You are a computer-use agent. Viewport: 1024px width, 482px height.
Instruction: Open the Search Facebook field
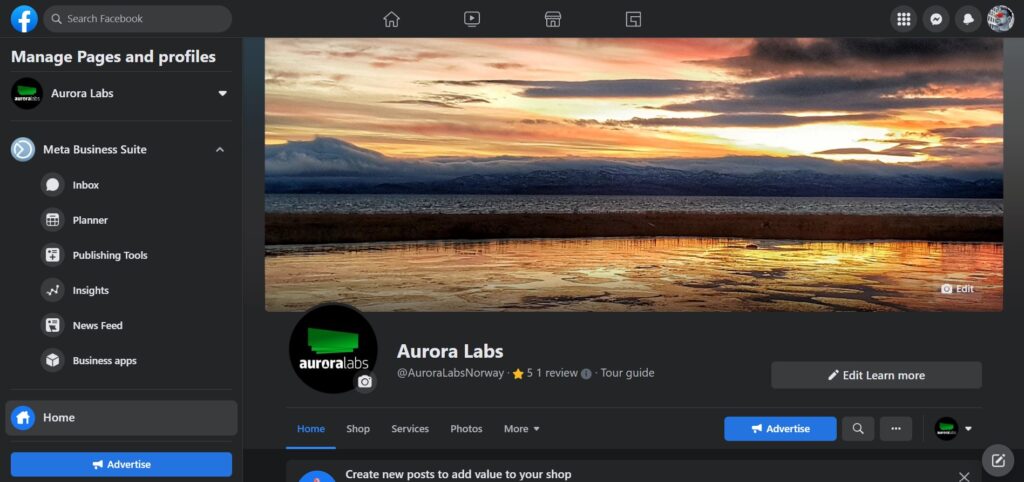(138, 19)
